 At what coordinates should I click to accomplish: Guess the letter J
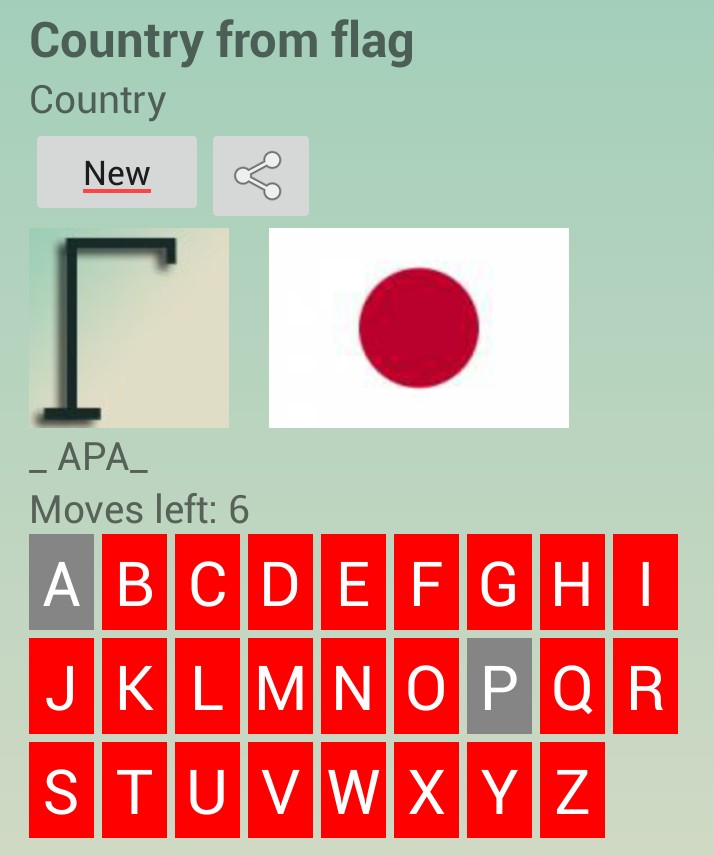[61, 686]
